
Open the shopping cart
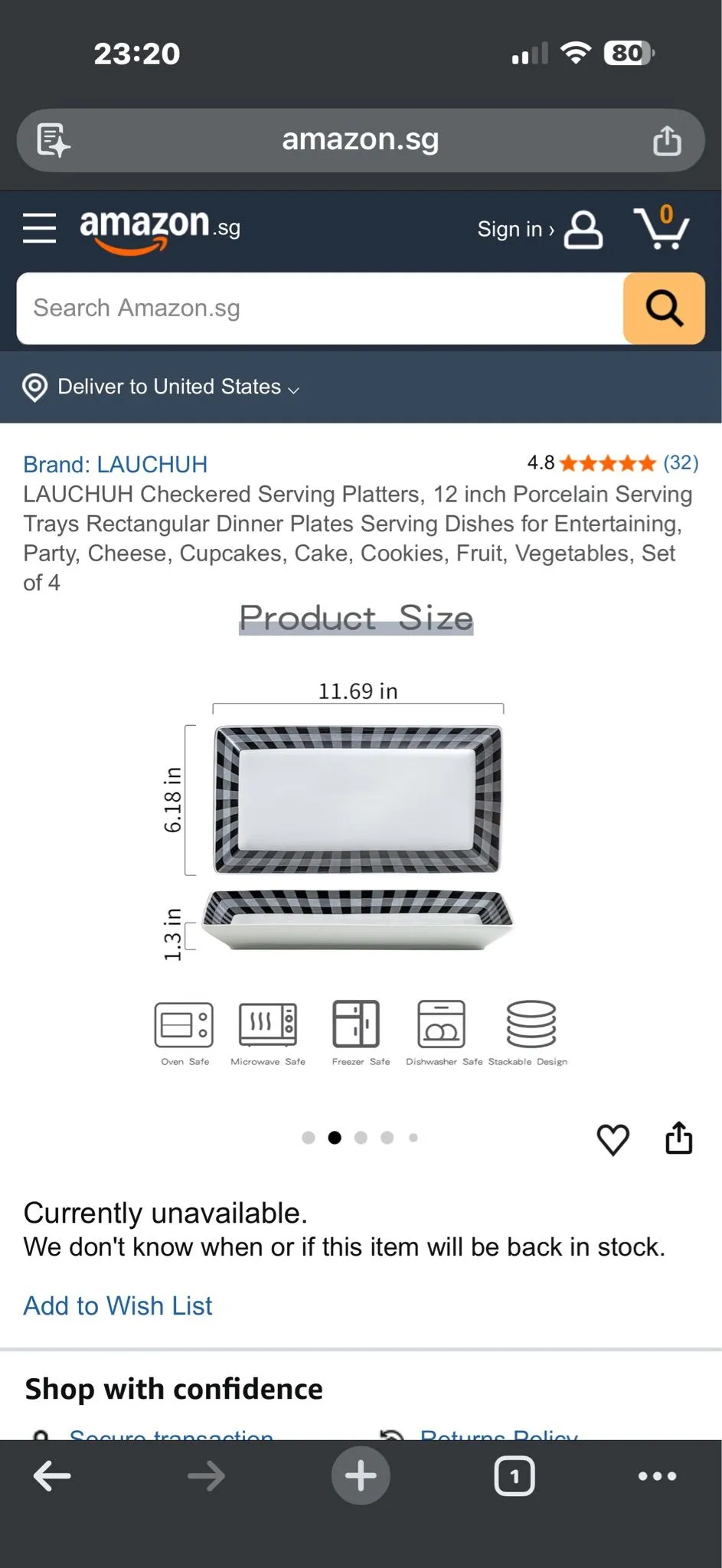662,227
